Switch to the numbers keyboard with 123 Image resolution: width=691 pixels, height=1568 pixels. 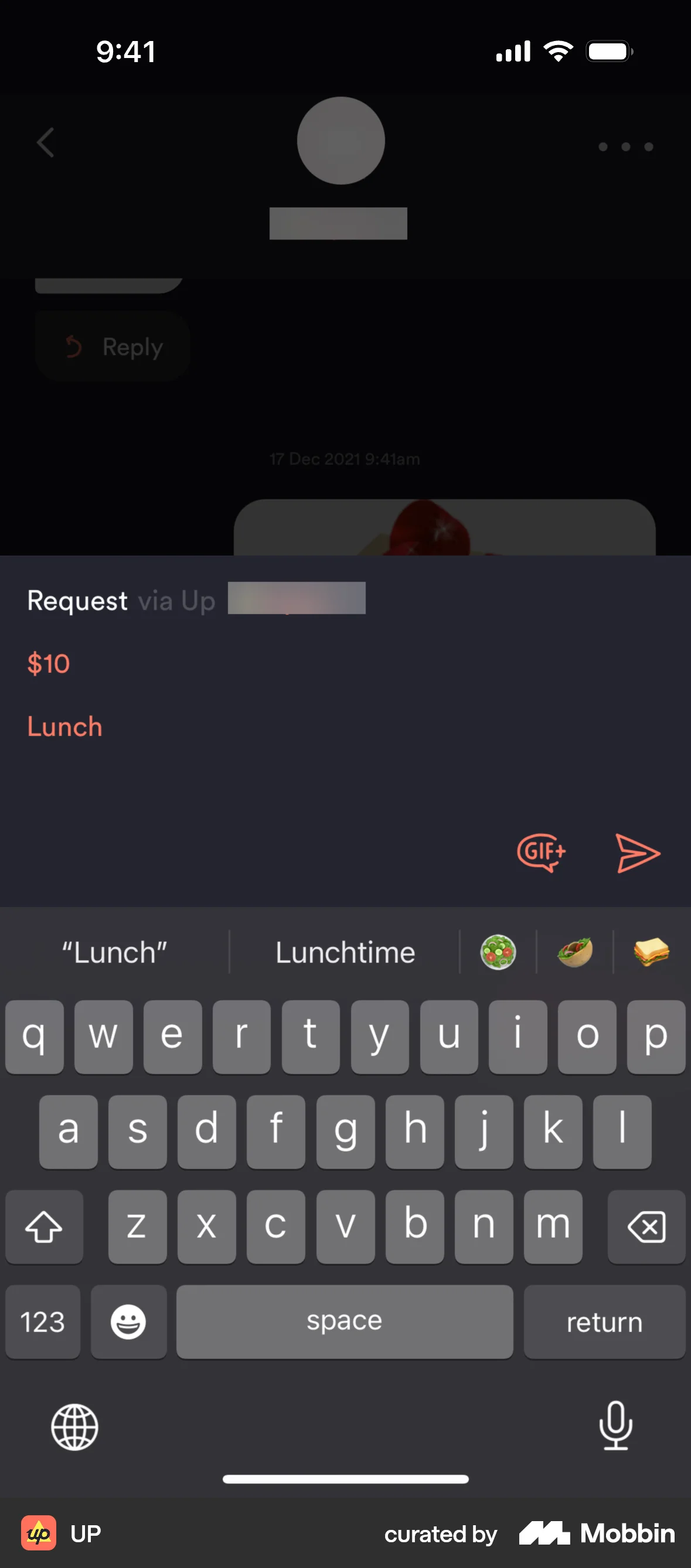tap(42, 1321)
